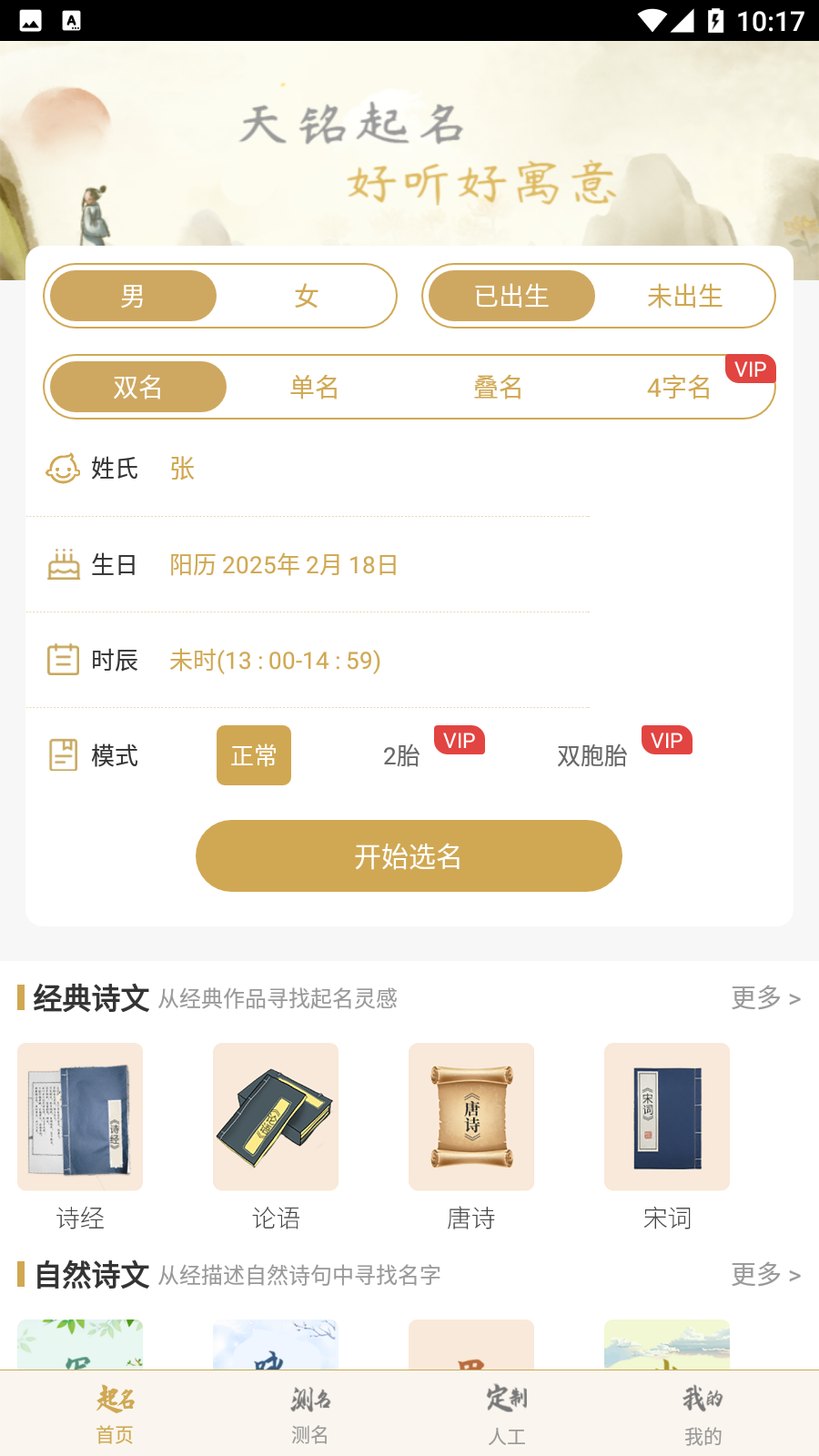Browse names from 唐诗
The image size is (819, 1456).
click(471, 1117)
